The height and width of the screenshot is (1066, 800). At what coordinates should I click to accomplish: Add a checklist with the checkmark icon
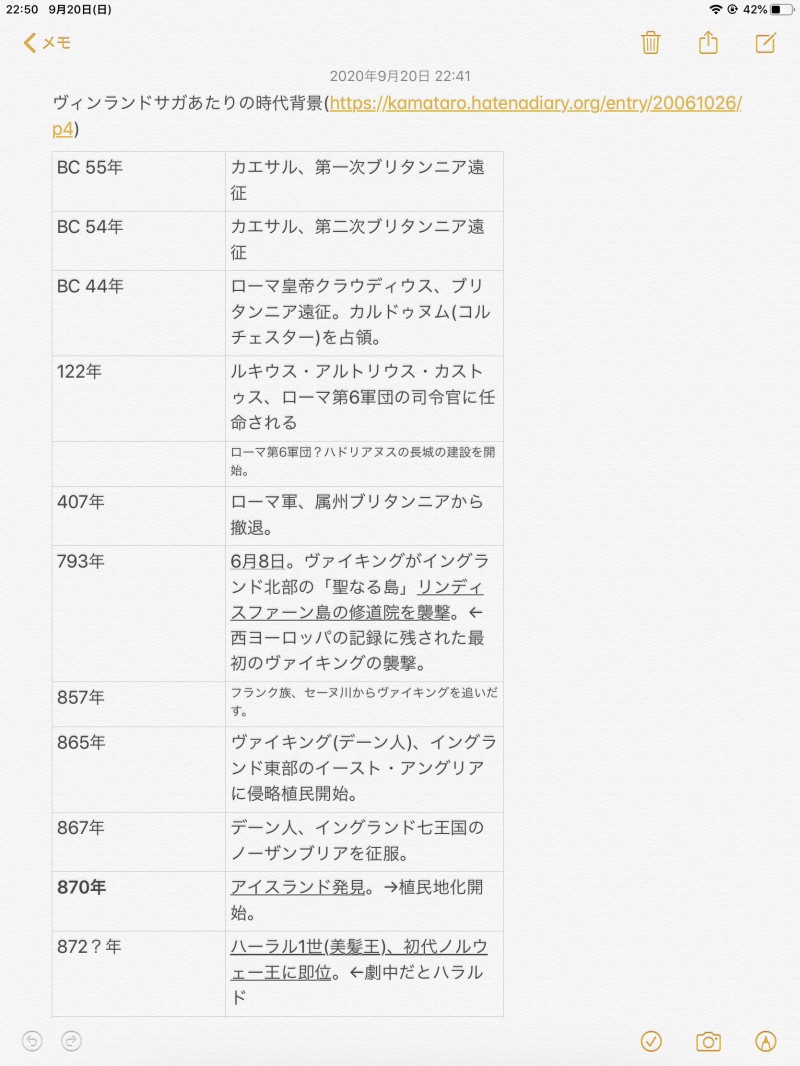[x=651, y=1041]
